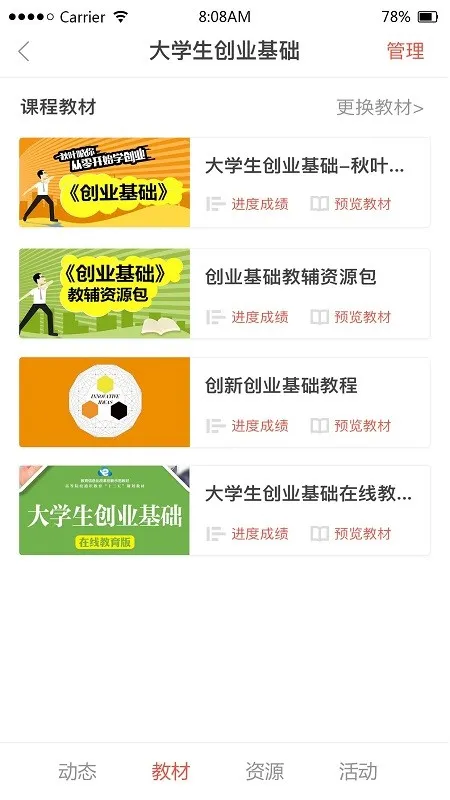Viewport: 450px width, 800px height.
Task: Switch to the 动态 tab
Action: click(x=77, y=771)
